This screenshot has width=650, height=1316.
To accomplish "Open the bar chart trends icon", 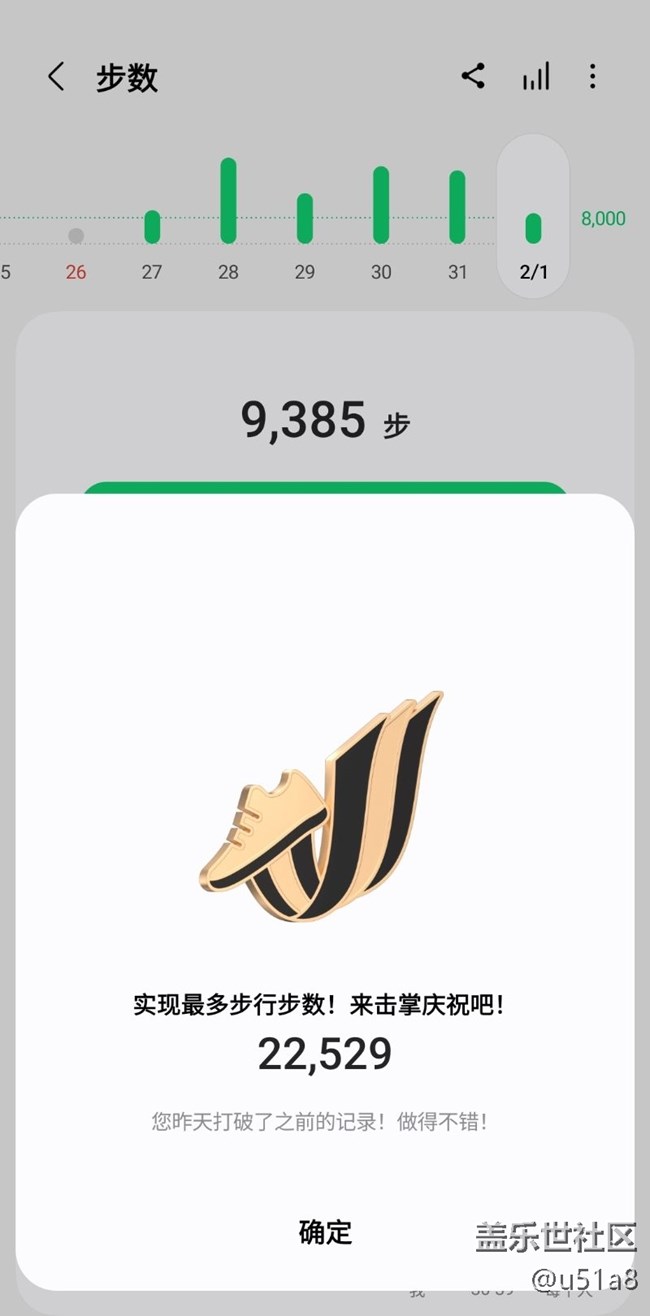I will (x=535, y=77).
